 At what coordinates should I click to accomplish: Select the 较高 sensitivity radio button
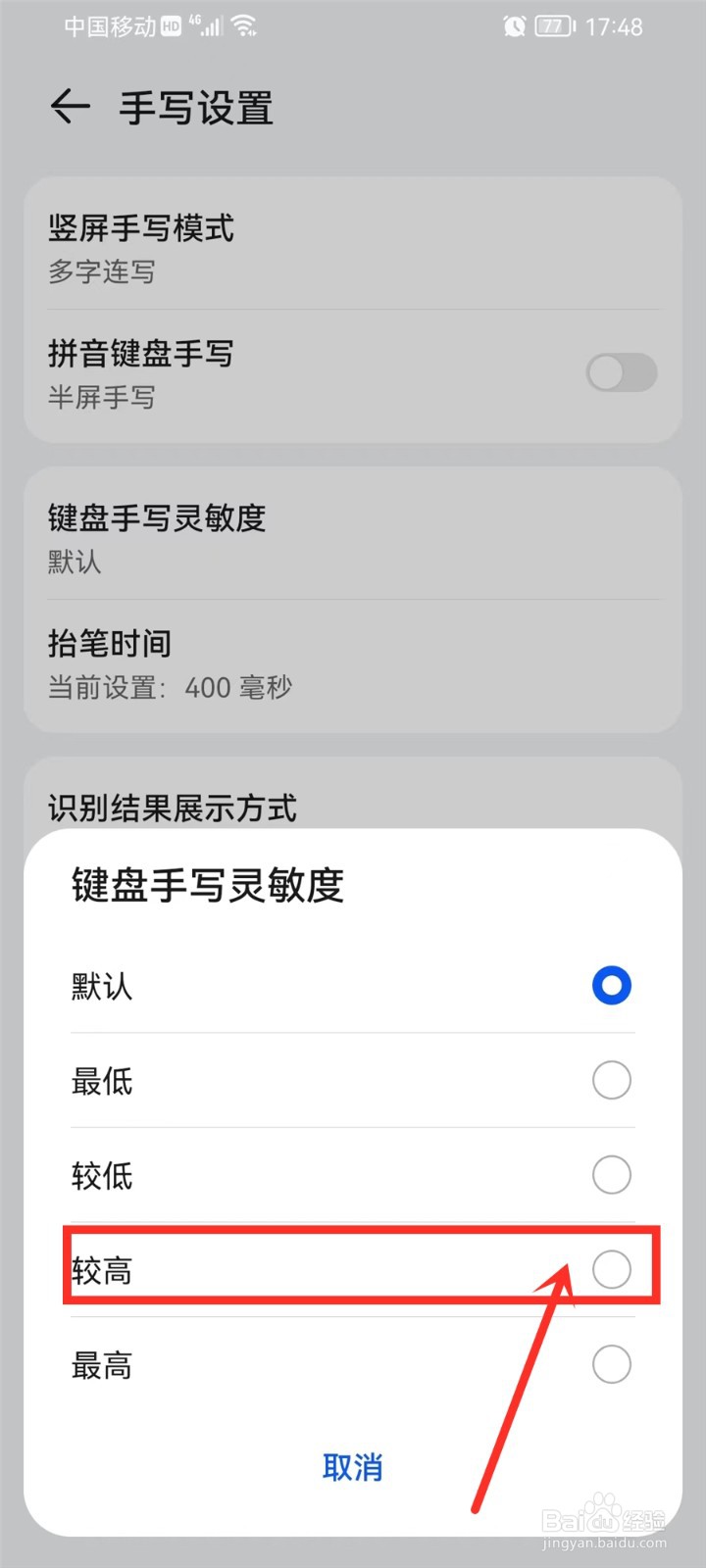(x=611, y=1268)
